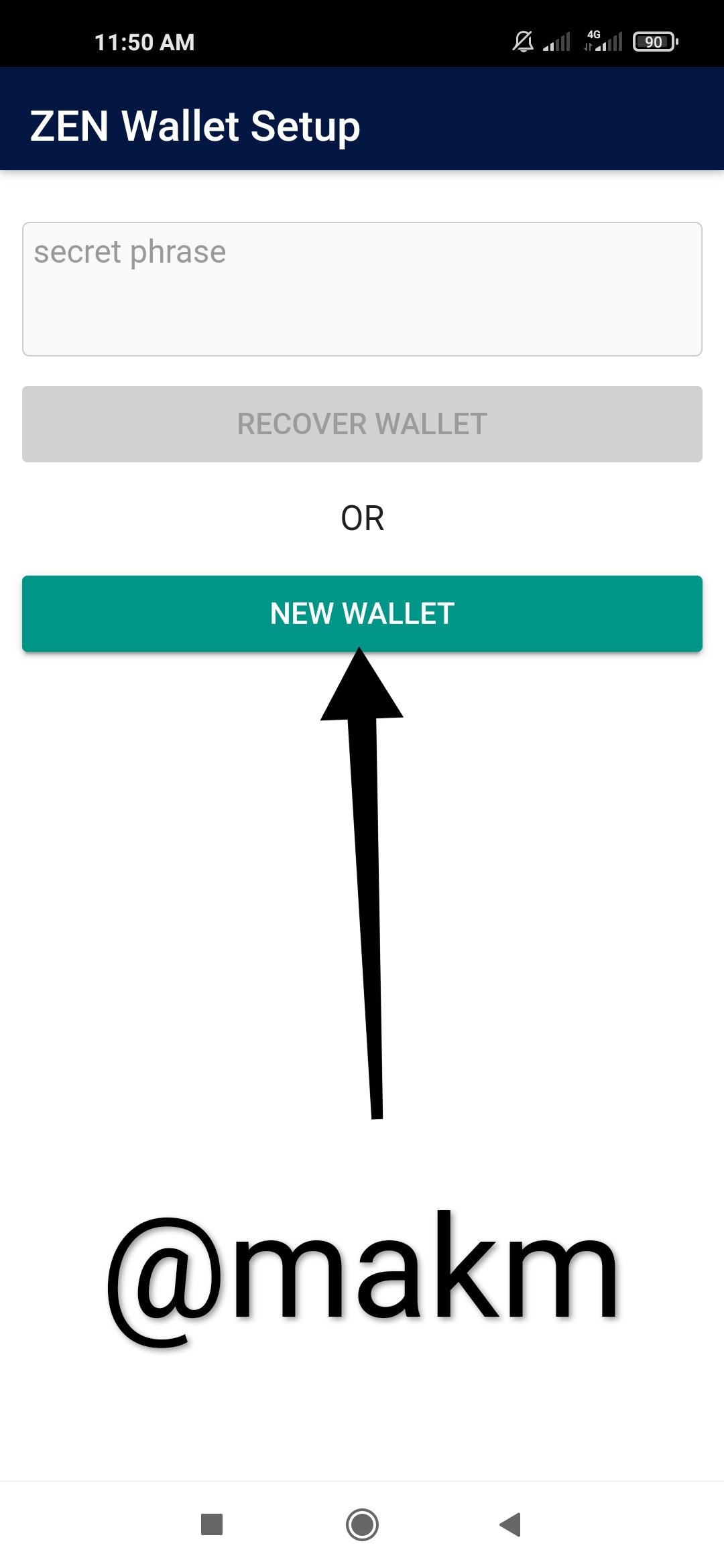Focus the secret phrase text field

362,289
